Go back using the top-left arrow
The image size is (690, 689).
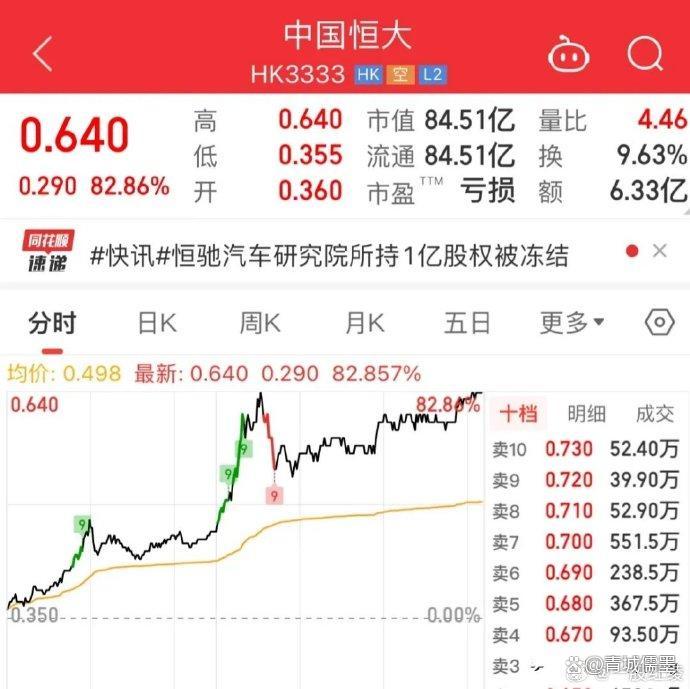(x=43, y=54)
